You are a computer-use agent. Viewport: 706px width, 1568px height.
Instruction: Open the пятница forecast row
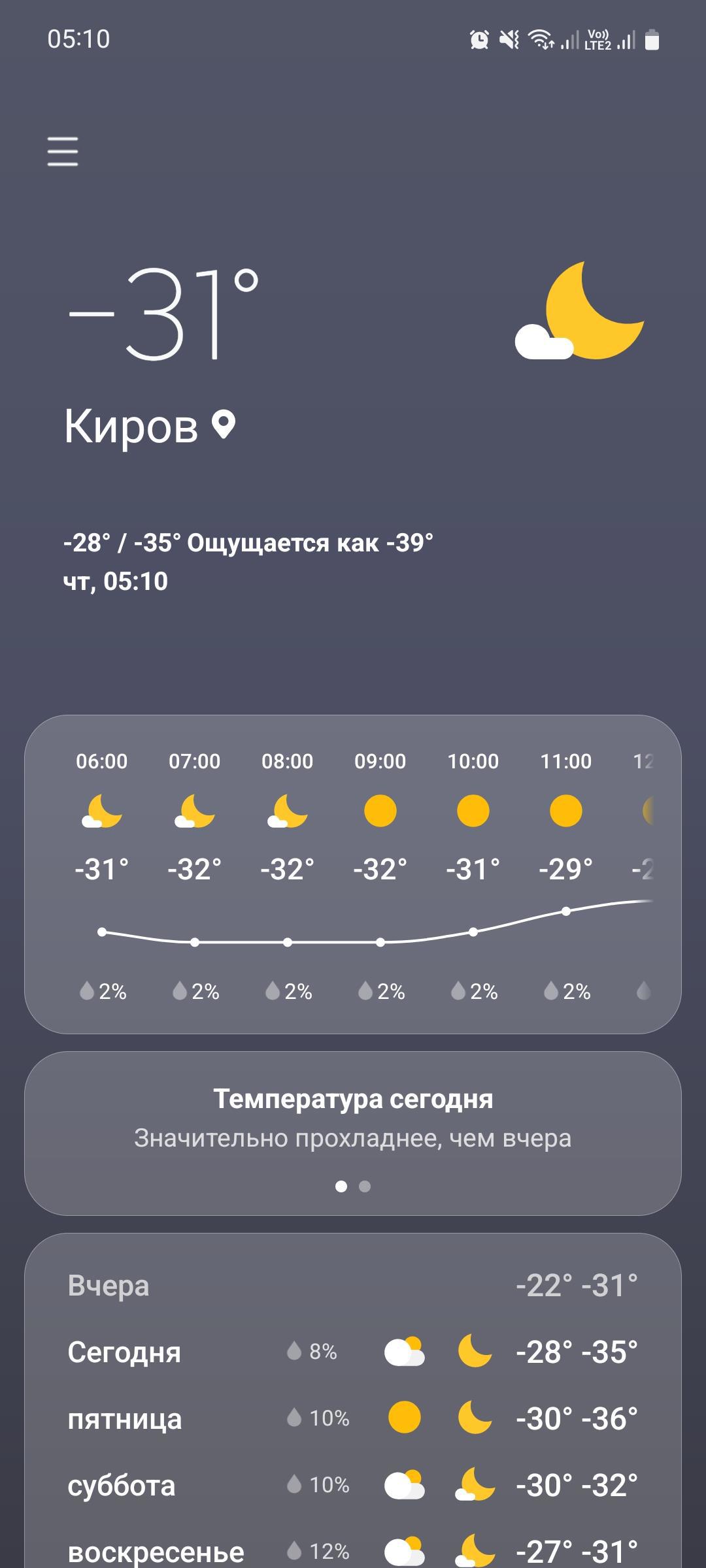[x=353, y=1418]
